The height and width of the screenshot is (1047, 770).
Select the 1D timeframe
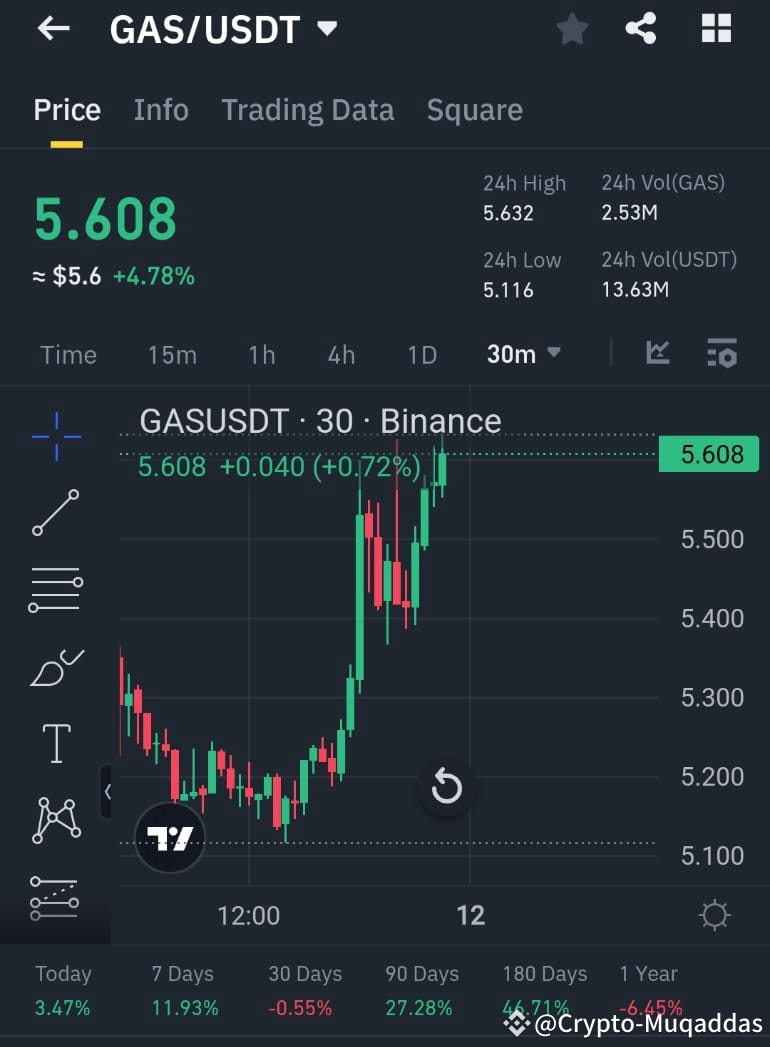[x=421, y=354]
